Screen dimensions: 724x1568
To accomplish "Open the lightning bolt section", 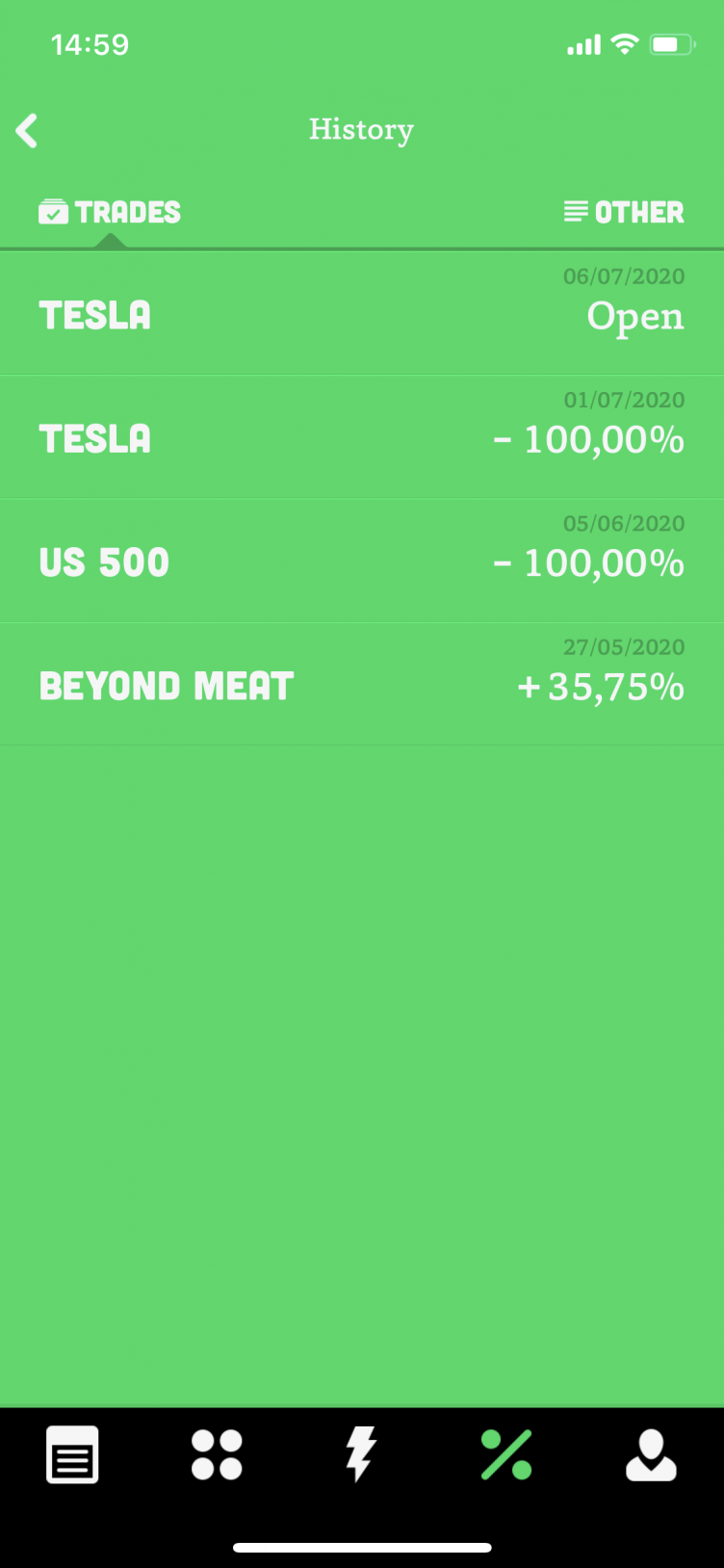I will pos(361,1454).
